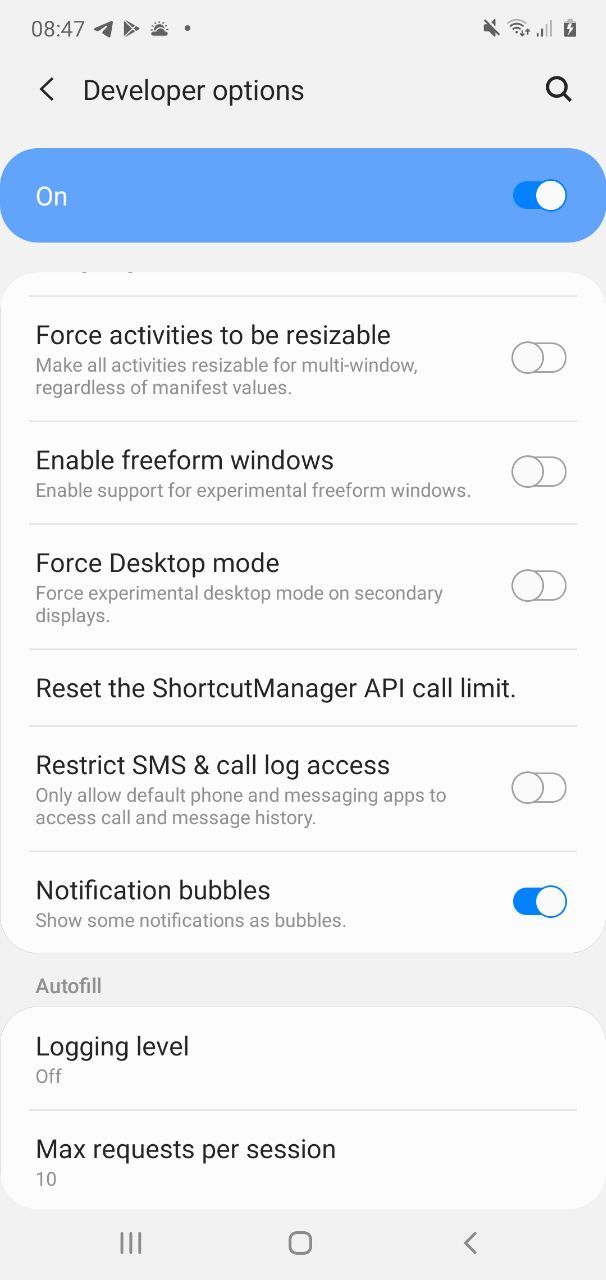
Task: Enable Force activities to be resizable
Action: 539,358
